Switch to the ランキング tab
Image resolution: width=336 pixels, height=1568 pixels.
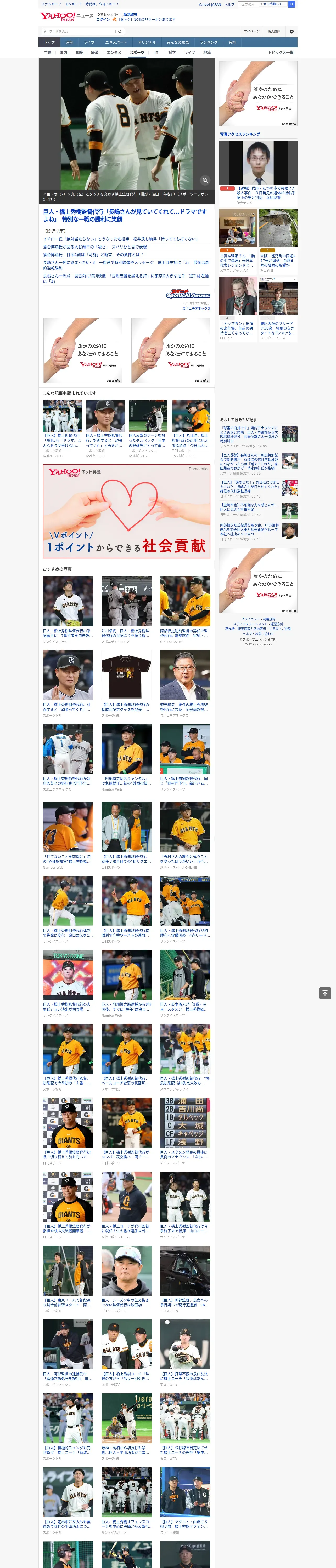(x=209, y=43)
